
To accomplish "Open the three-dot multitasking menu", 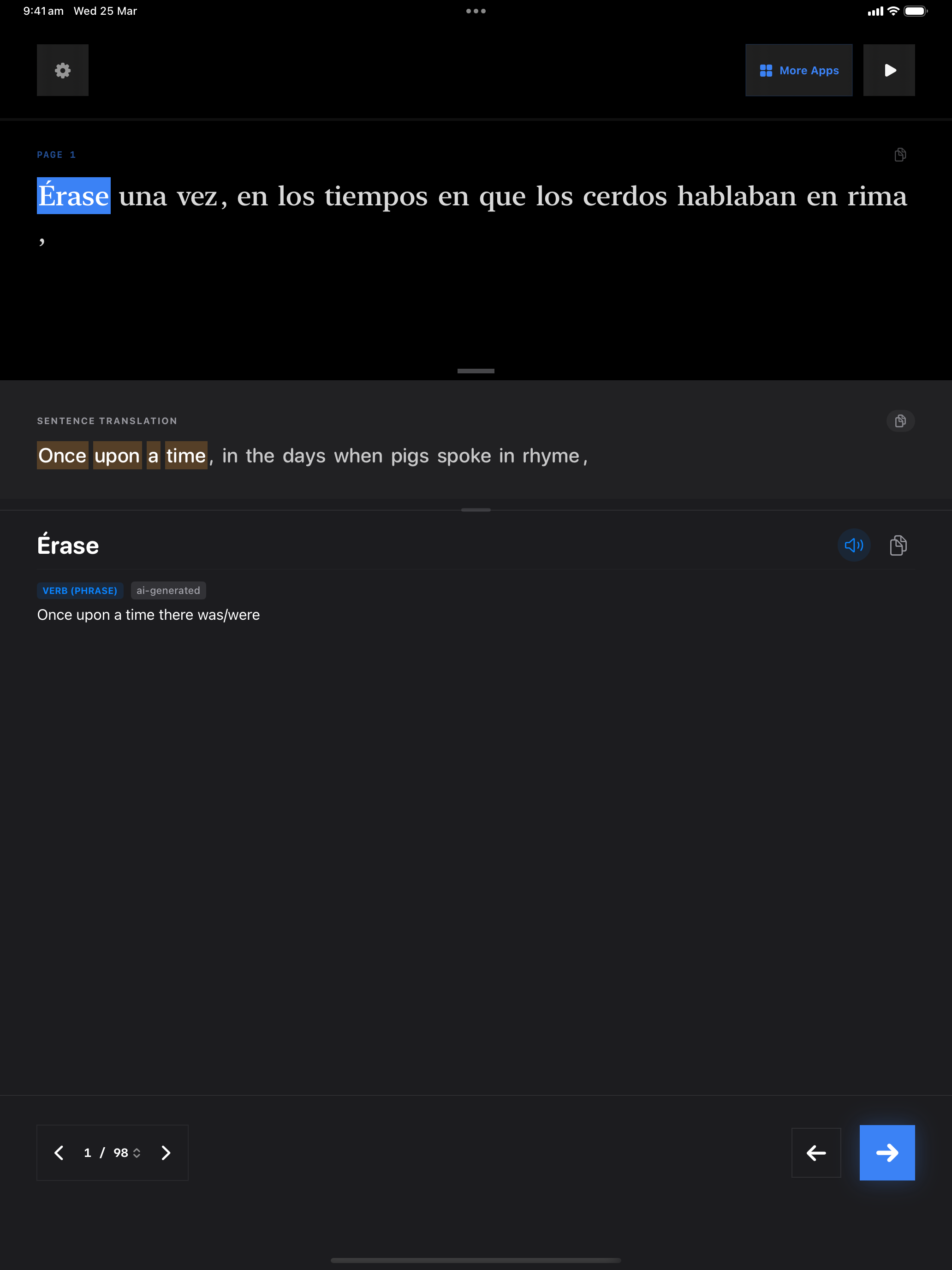I will pyautogui.click(x=476, y=11).
